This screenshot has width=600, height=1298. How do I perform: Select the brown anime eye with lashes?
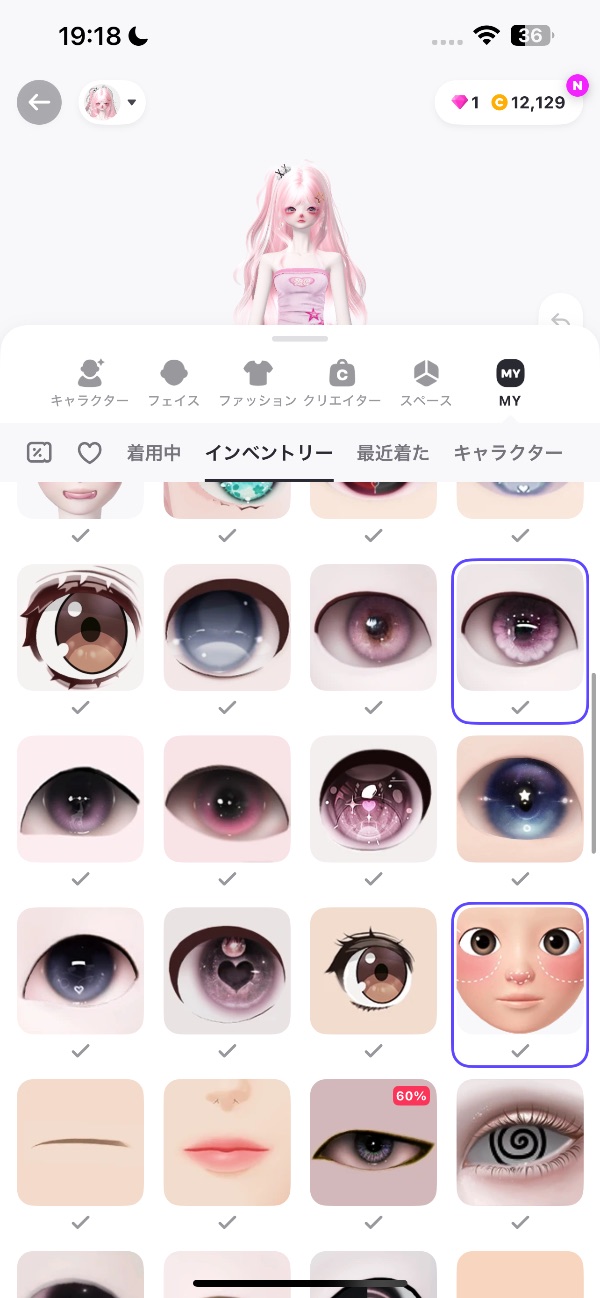(80, 627)
